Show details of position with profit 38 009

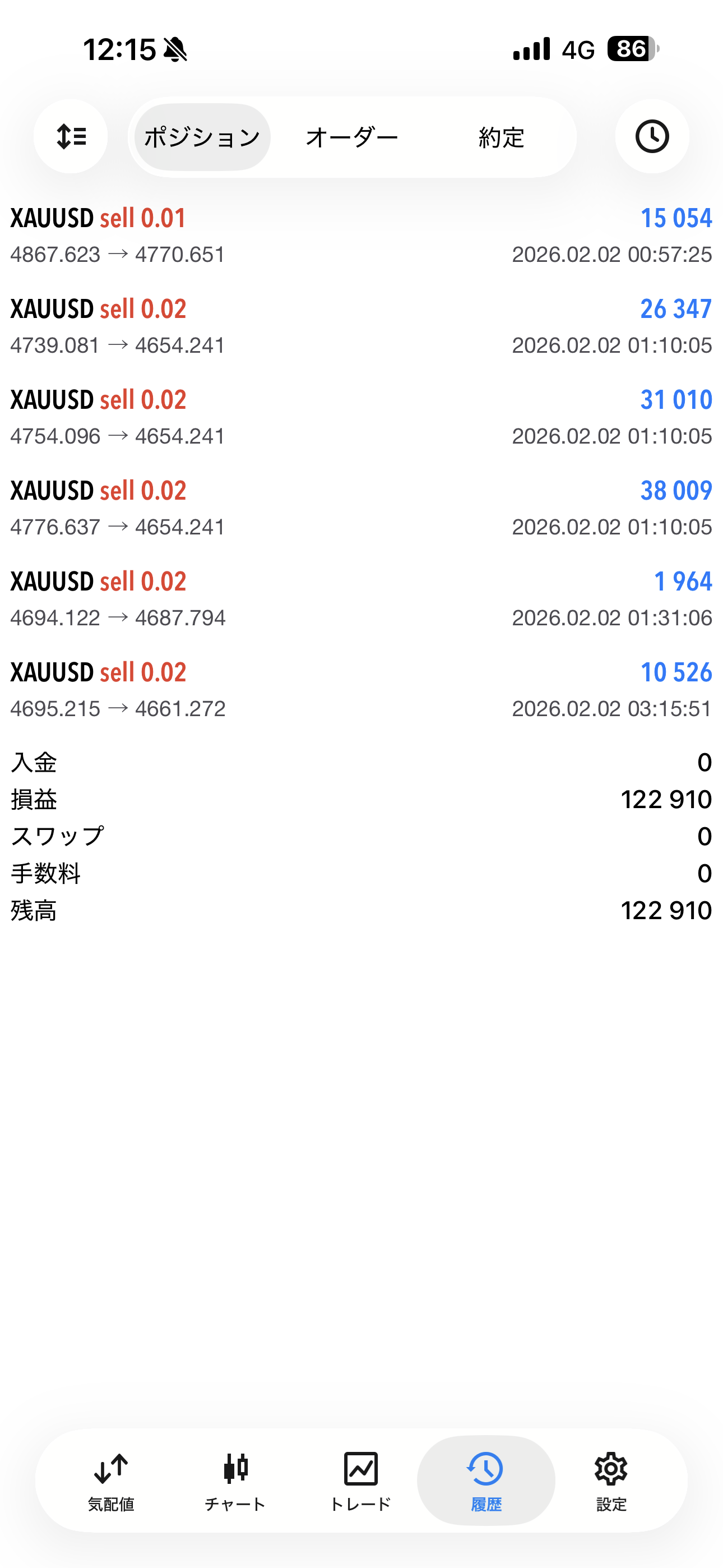(x=361, y=508)
